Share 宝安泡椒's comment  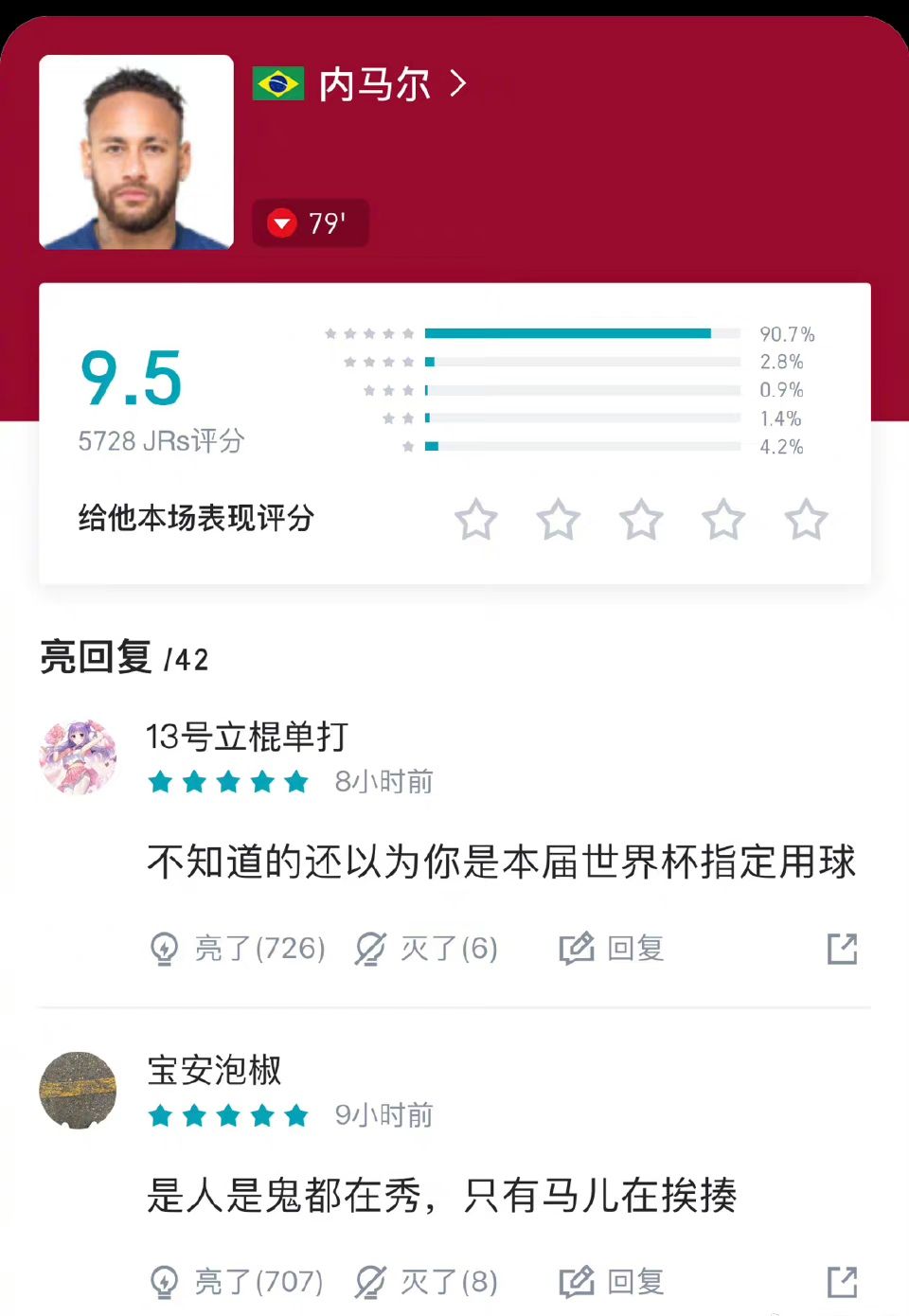842,1282
